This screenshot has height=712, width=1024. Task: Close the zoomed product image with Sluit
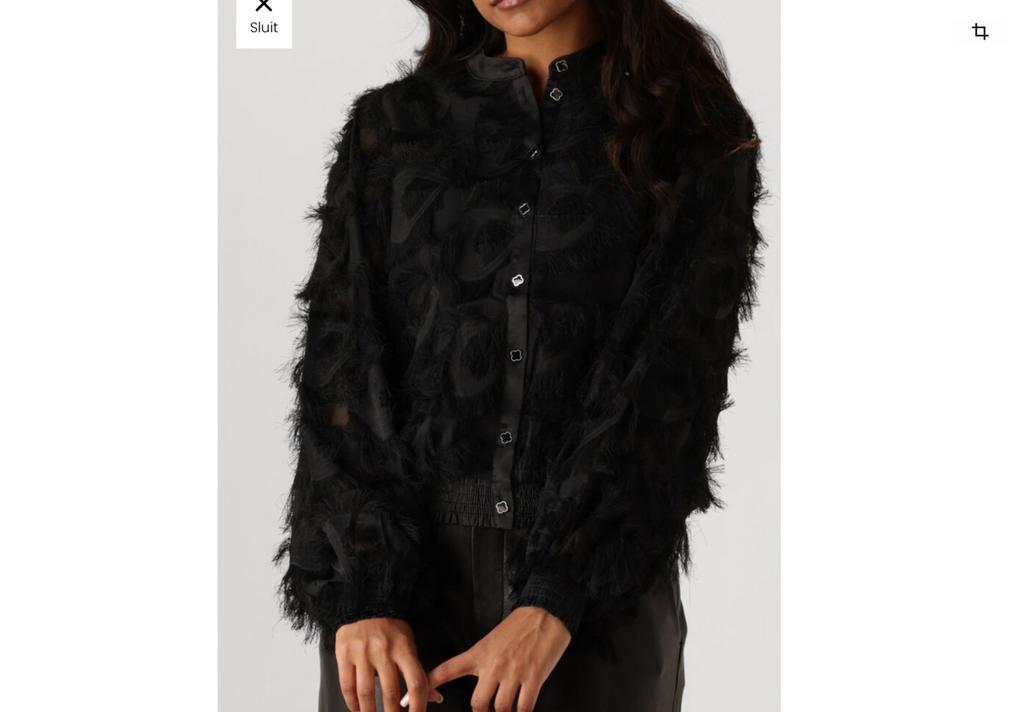(264, 18)
